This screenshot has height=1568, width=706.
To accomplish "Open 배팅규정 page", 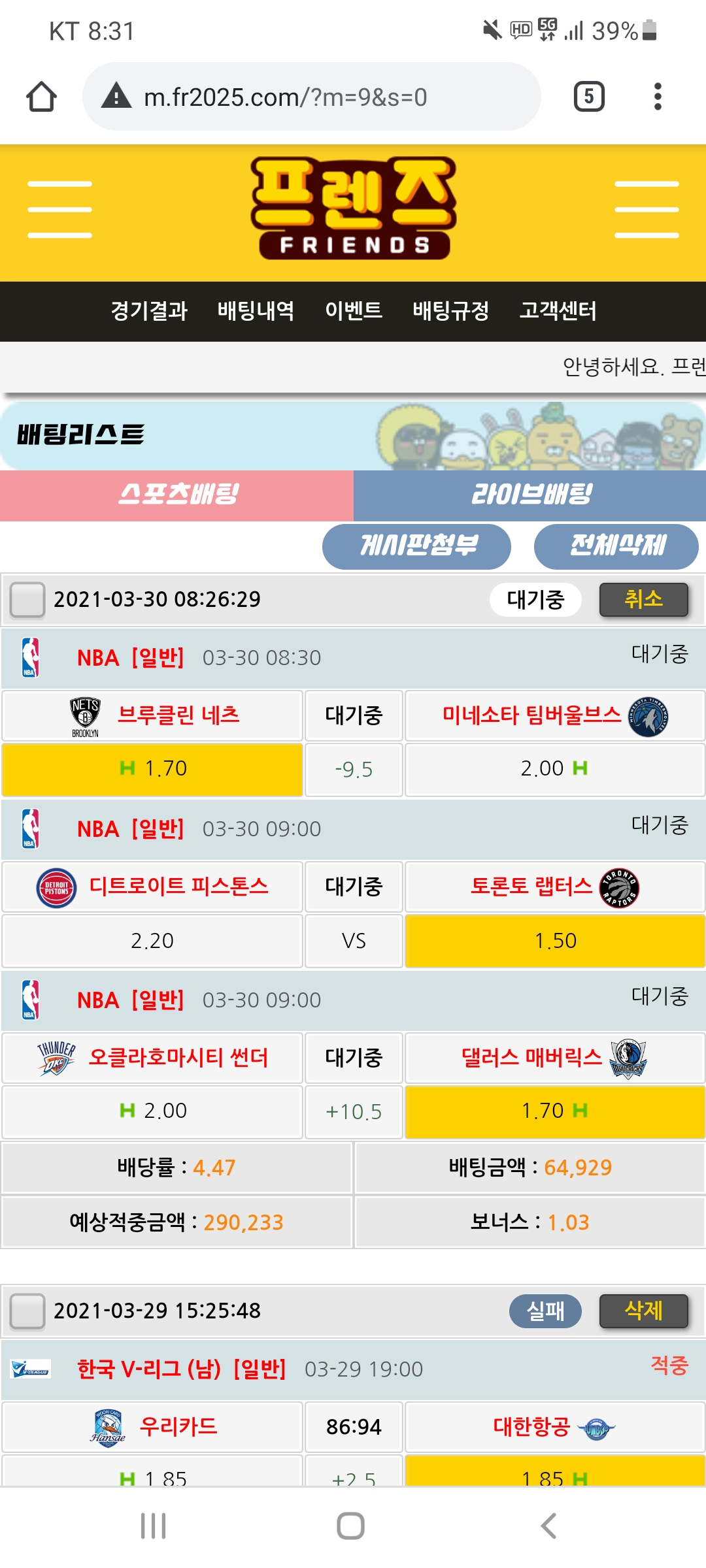I will point(450,311).
